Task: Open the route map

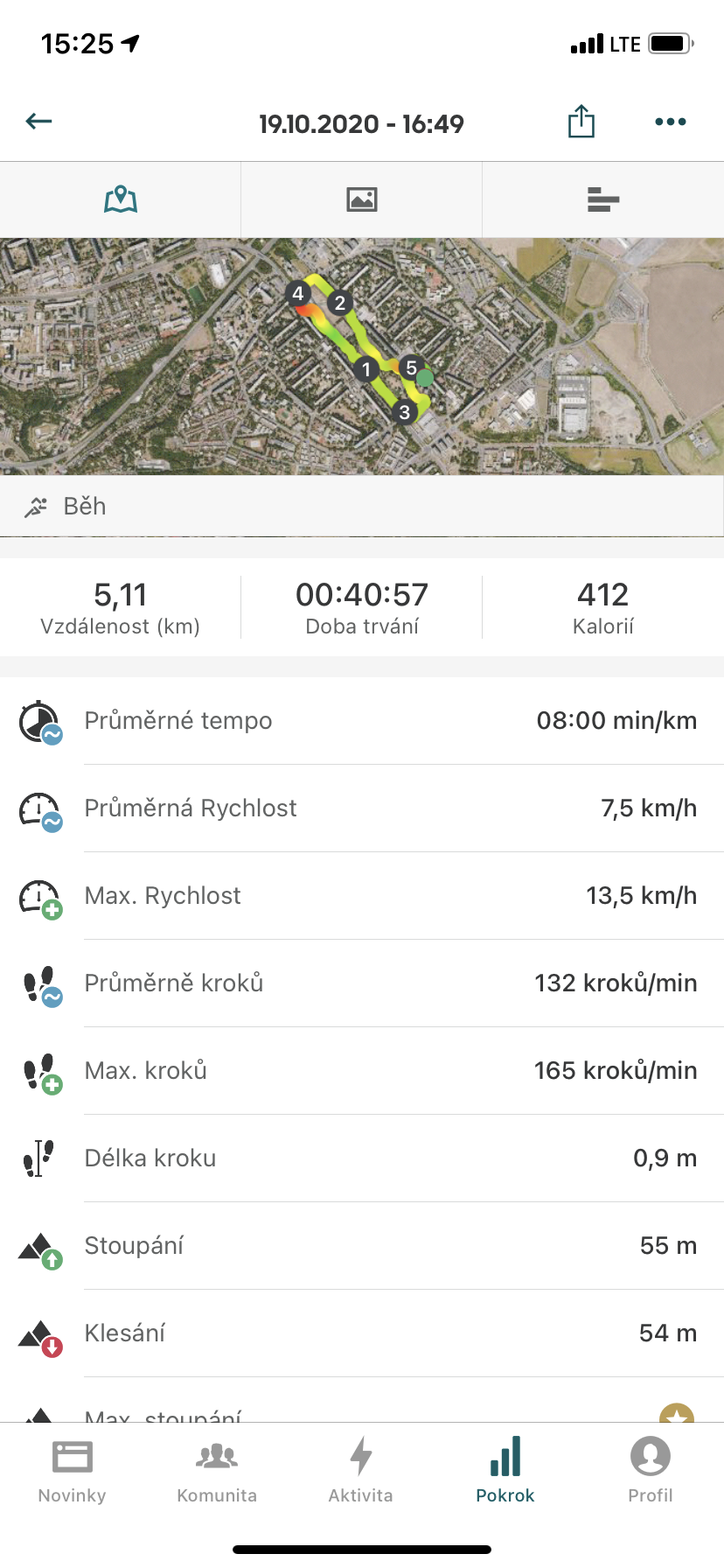Action: (x=362, y=357)
